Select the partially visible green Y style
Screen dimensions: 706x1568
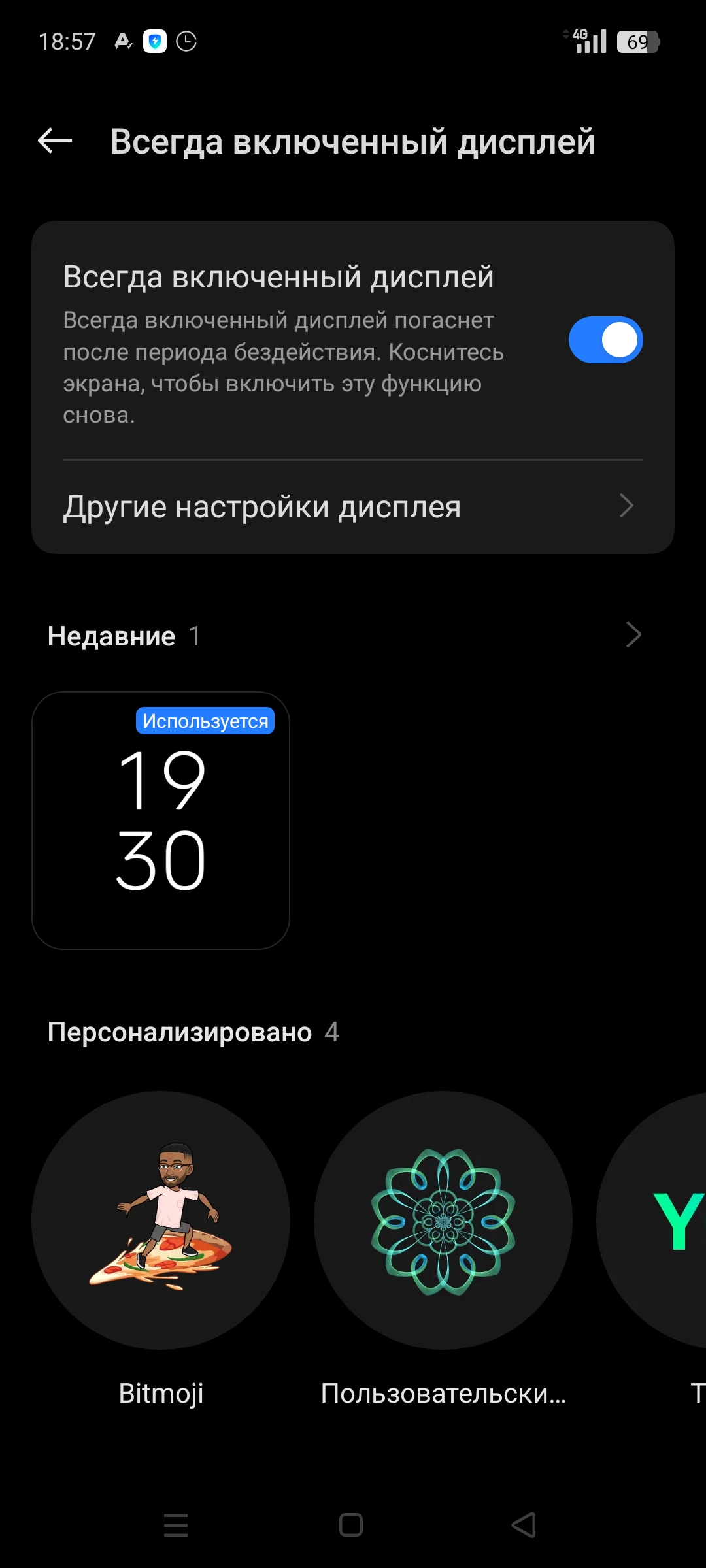[652, 1220]
